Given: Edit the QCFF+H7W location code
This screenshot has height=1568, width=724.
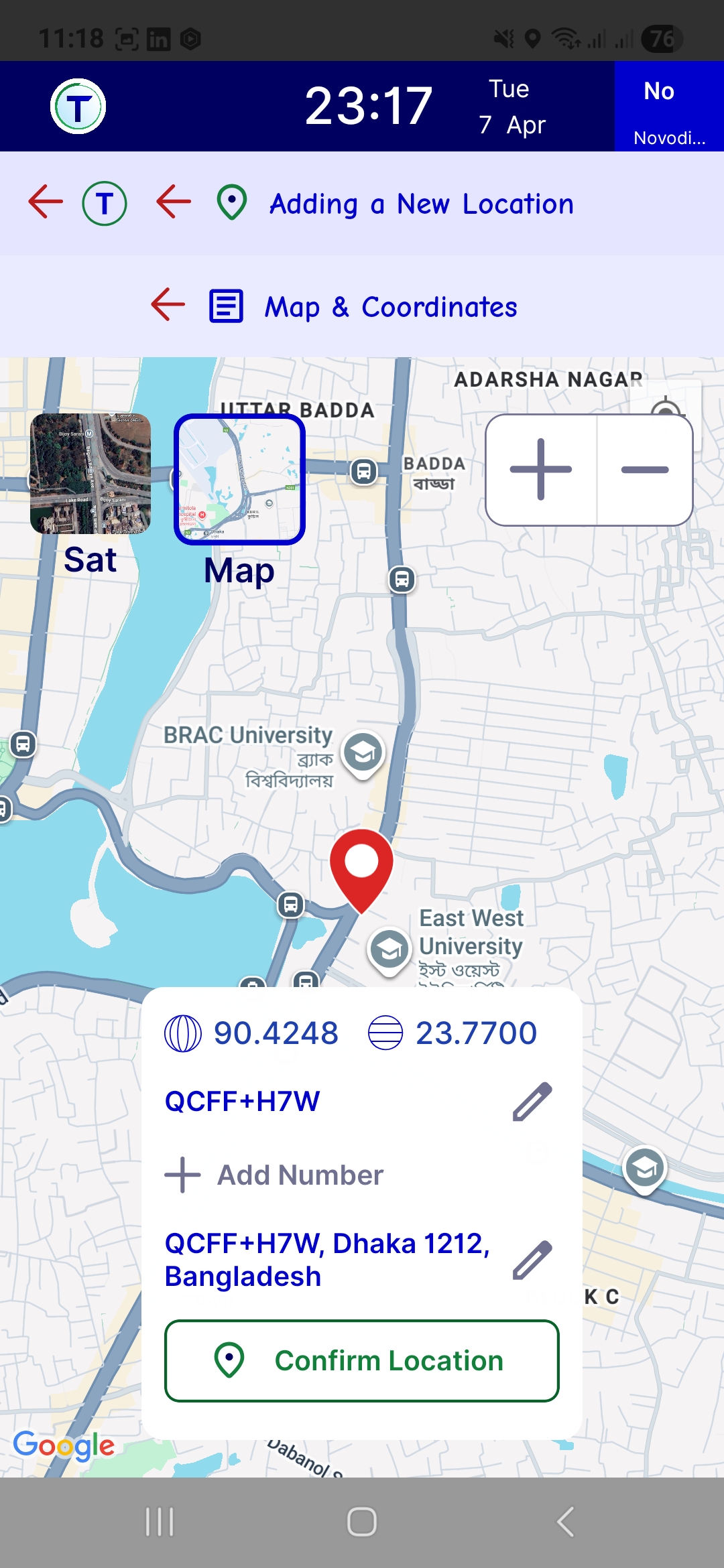Looking at the screenshot, I should click(x=532, y=1102).
